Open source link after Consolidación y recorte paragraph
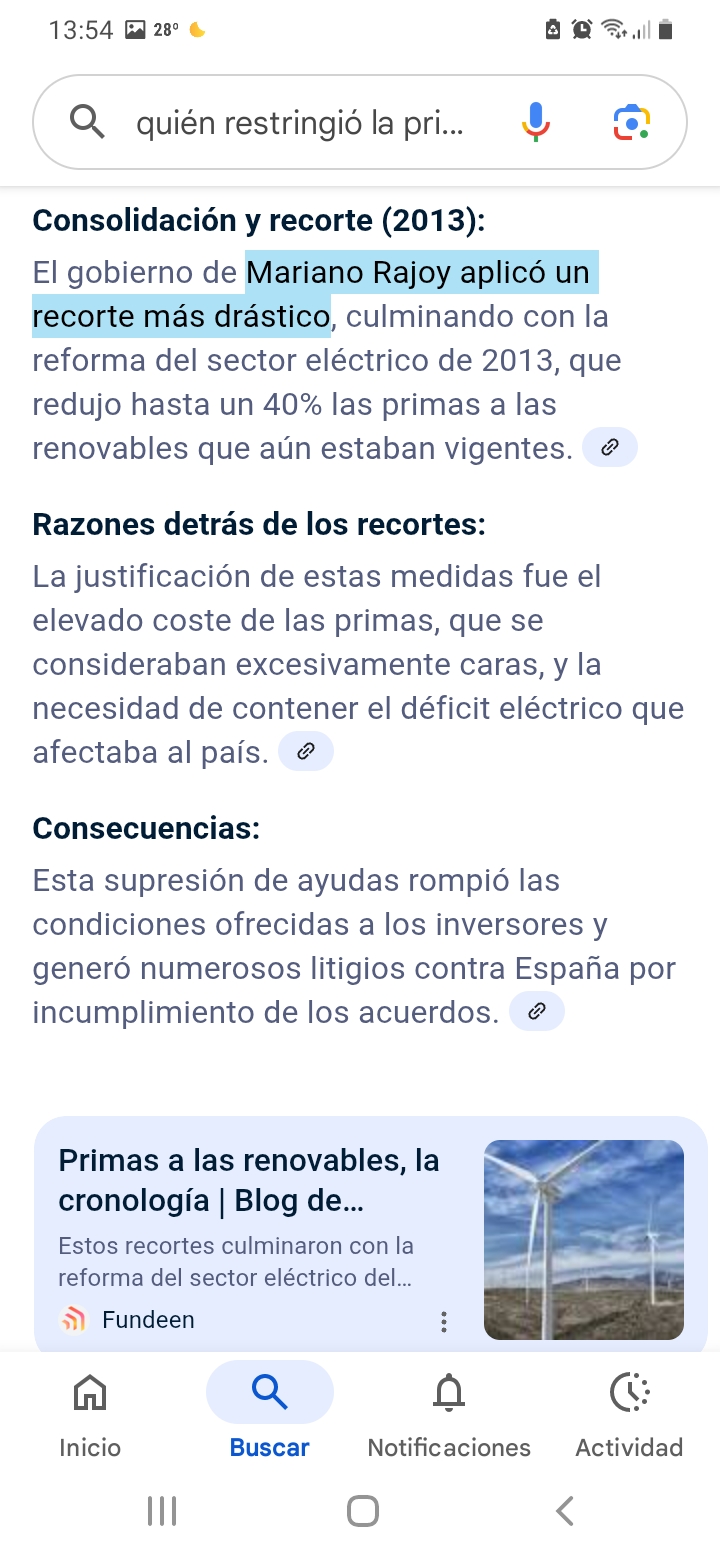The width and height of the screenshot is (720, 1560). (610, 448)
